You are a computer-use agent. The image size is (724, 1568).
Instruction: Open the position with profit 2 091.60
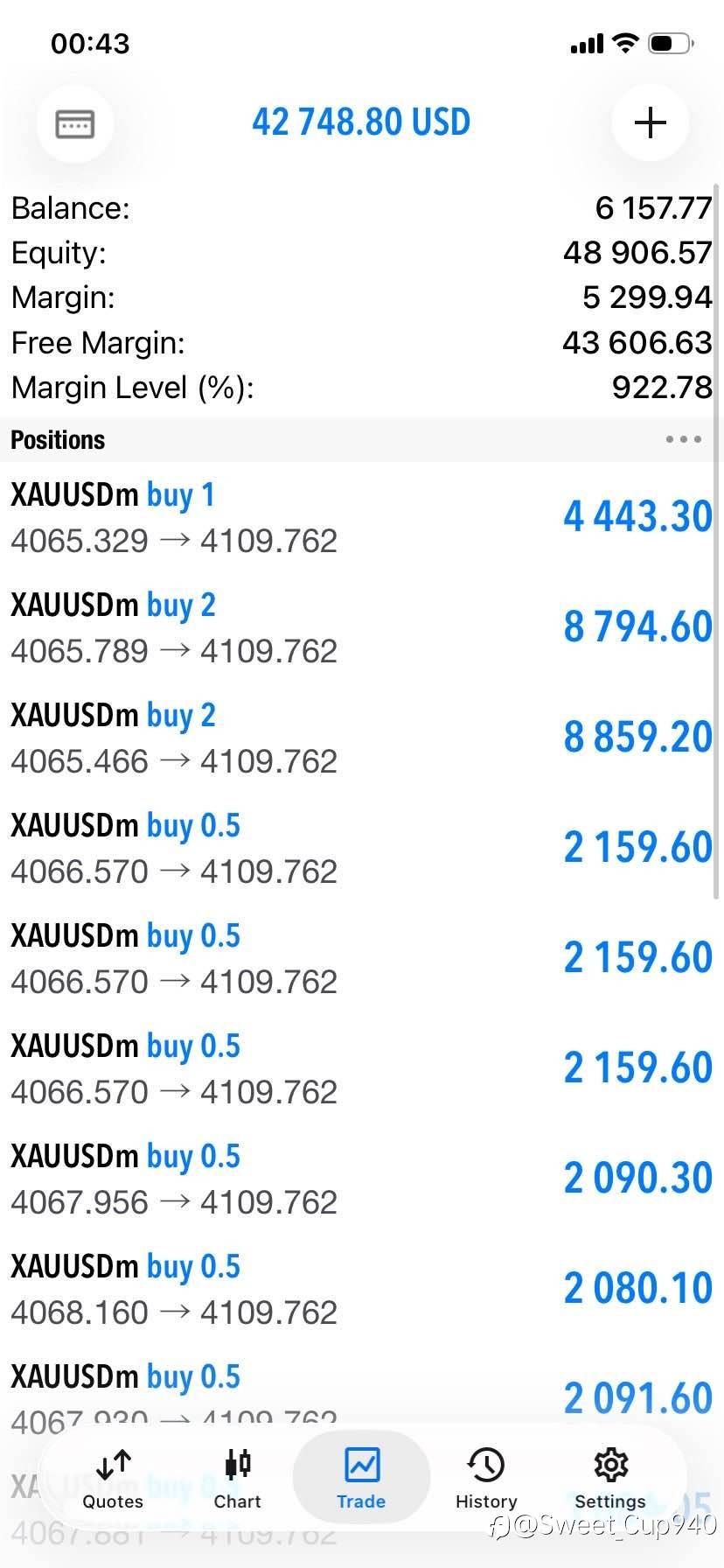[362, 1391]
